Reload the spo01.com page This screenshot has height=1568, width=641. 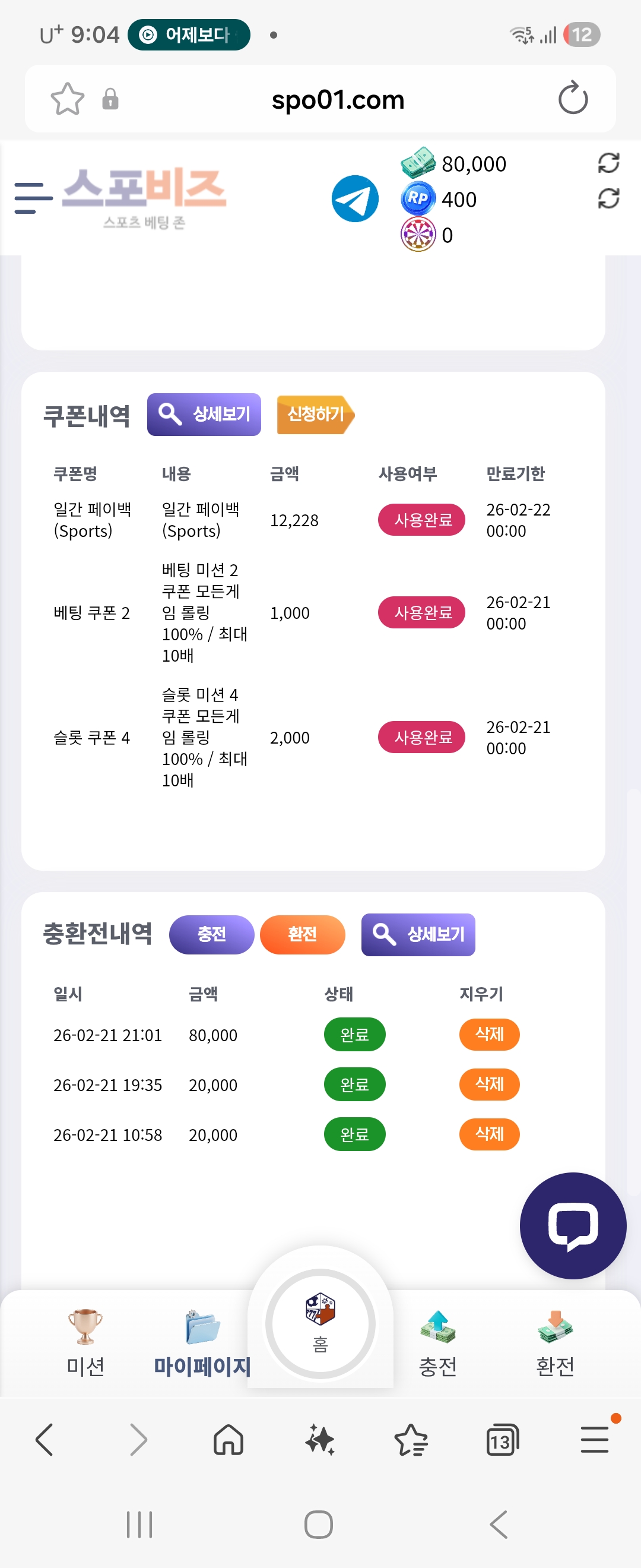(x=572, y=99)
